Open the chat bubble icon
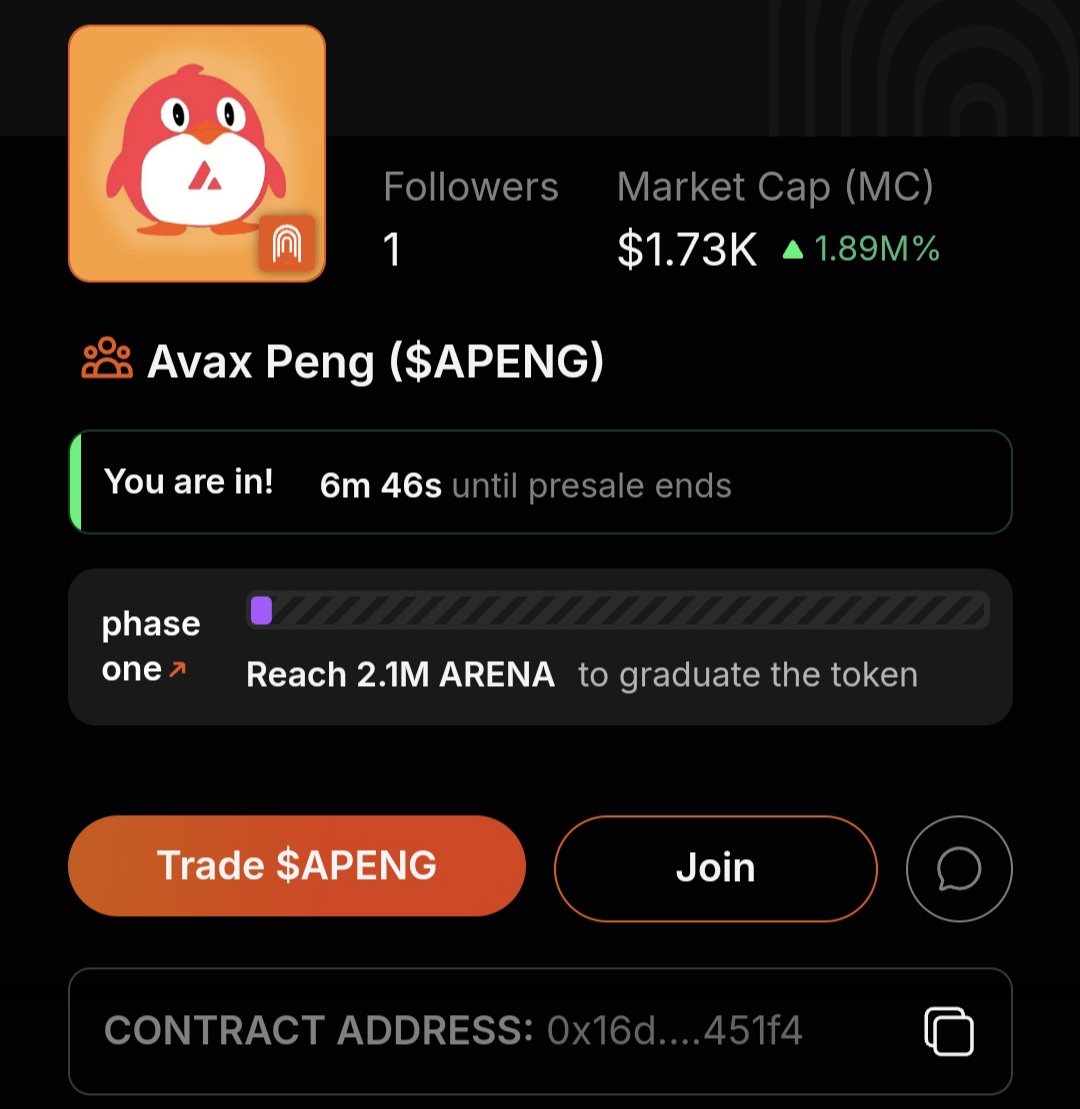 click(x=958, y=868)
